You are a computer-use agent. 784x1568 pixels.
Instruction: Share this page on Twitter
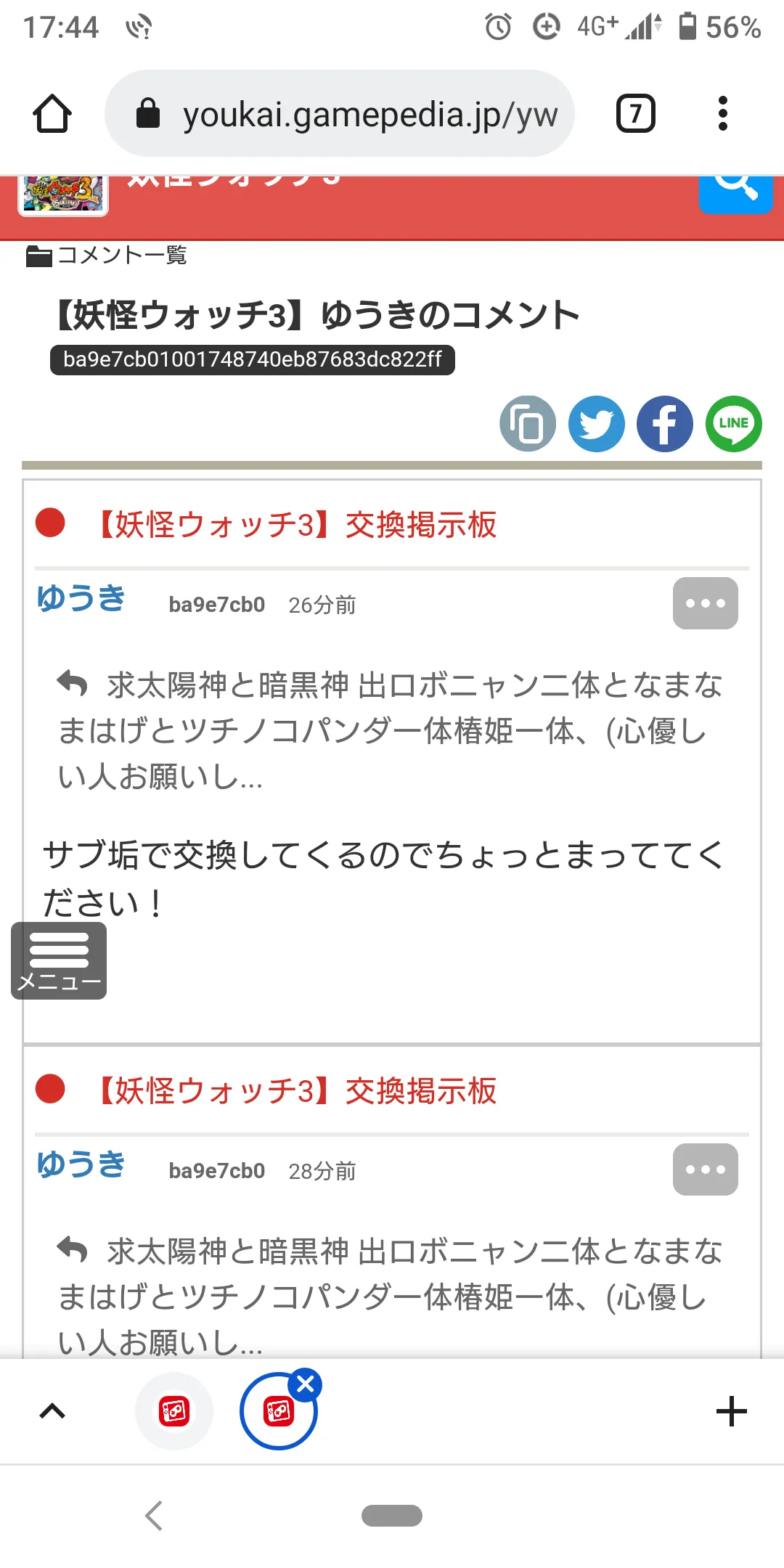597,424
